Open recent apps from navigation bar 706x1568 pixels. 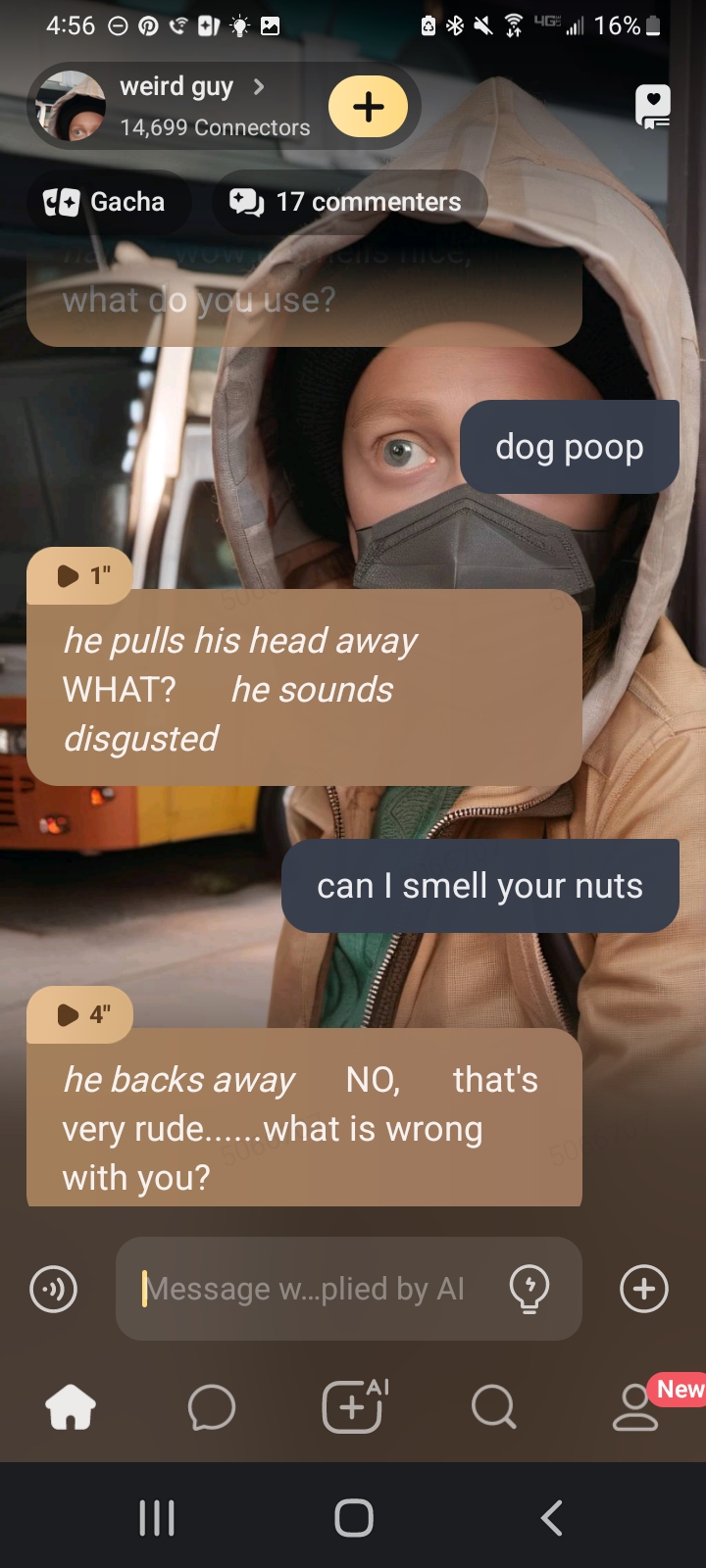pyautogui.click(x=157, y=1518)
